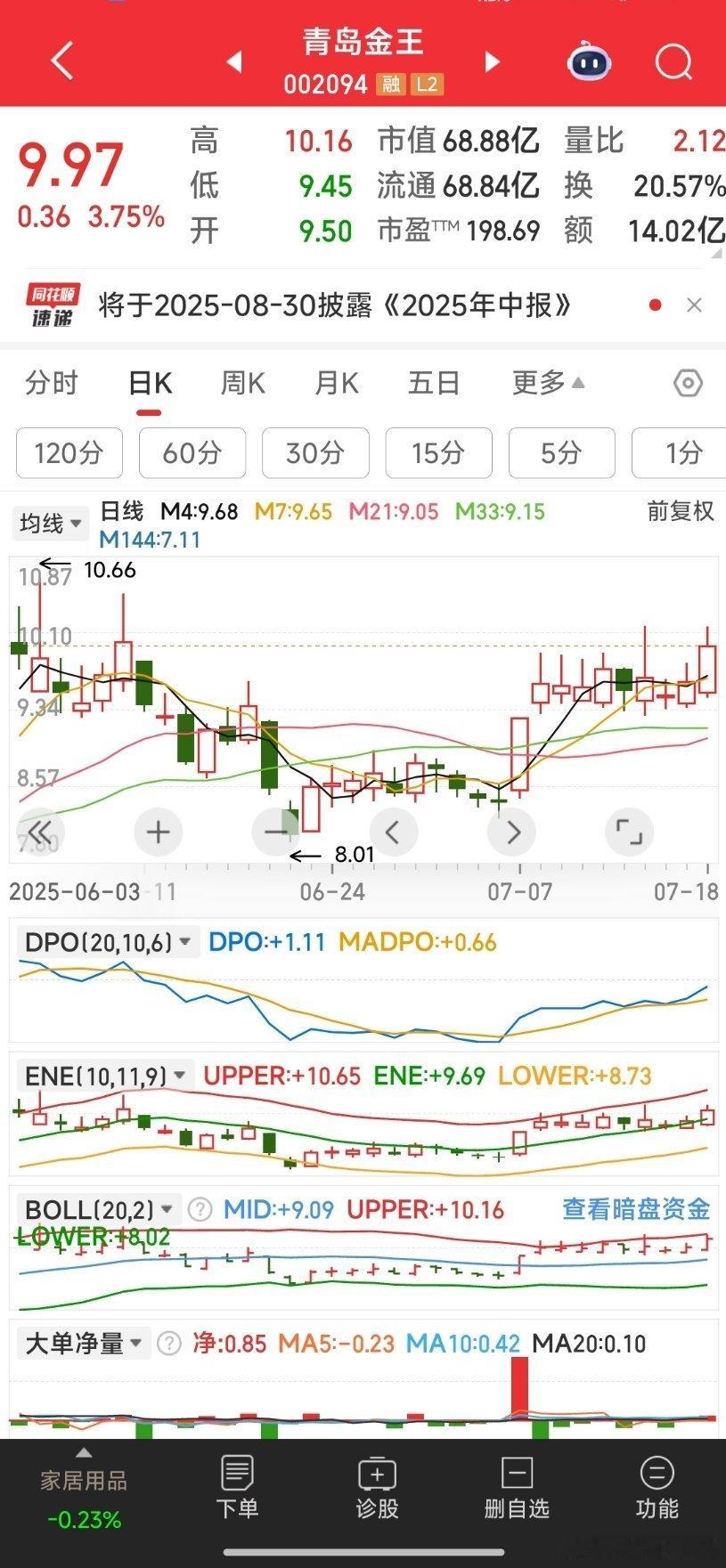Open the 均线 indicator dropdown
Screen dimensions: 726x1568
click(x=51, y=524)
